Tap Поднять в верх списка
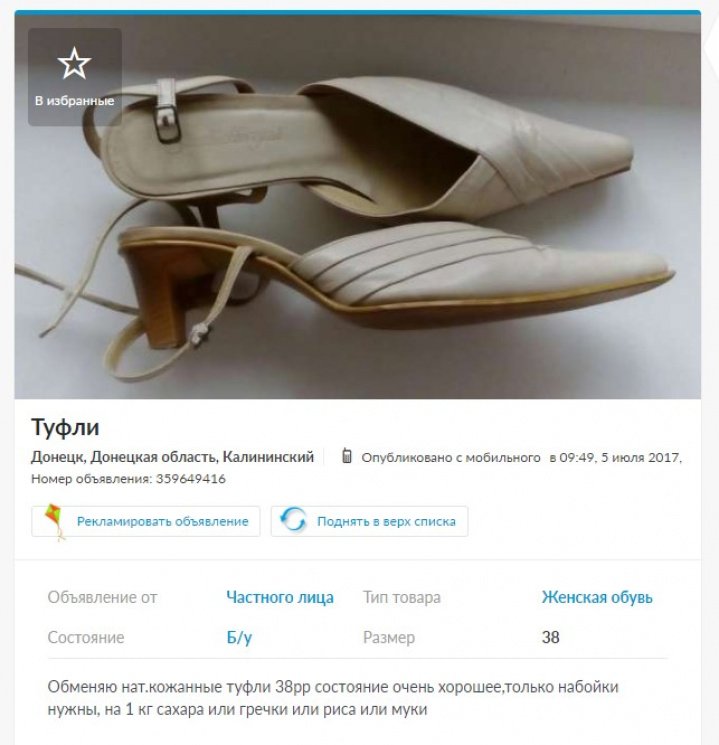This screenshot has height=745, width=719. tap(369, 521)
